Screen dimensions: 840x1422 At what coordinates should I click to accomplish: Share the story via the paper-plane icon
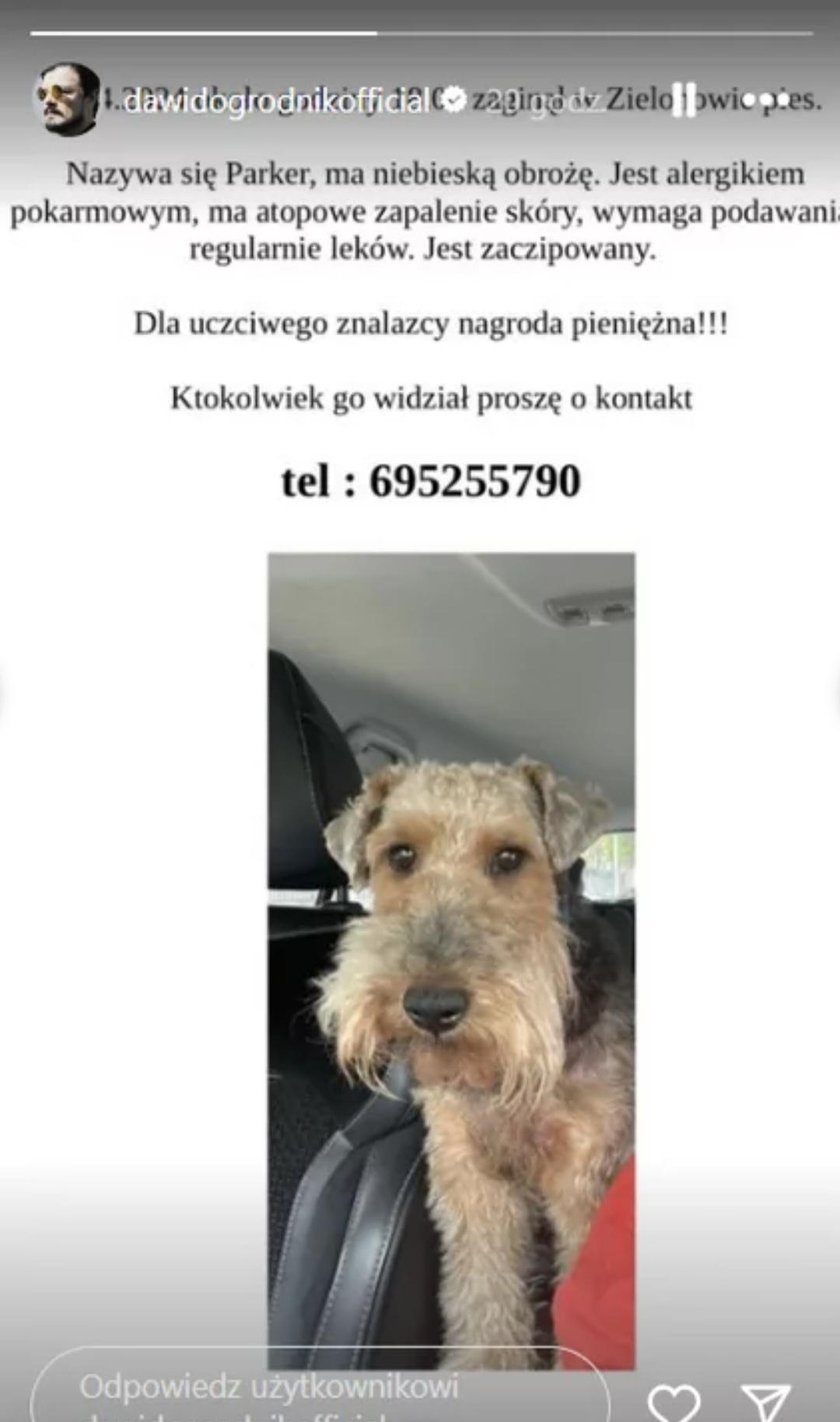click(766, 1401)
